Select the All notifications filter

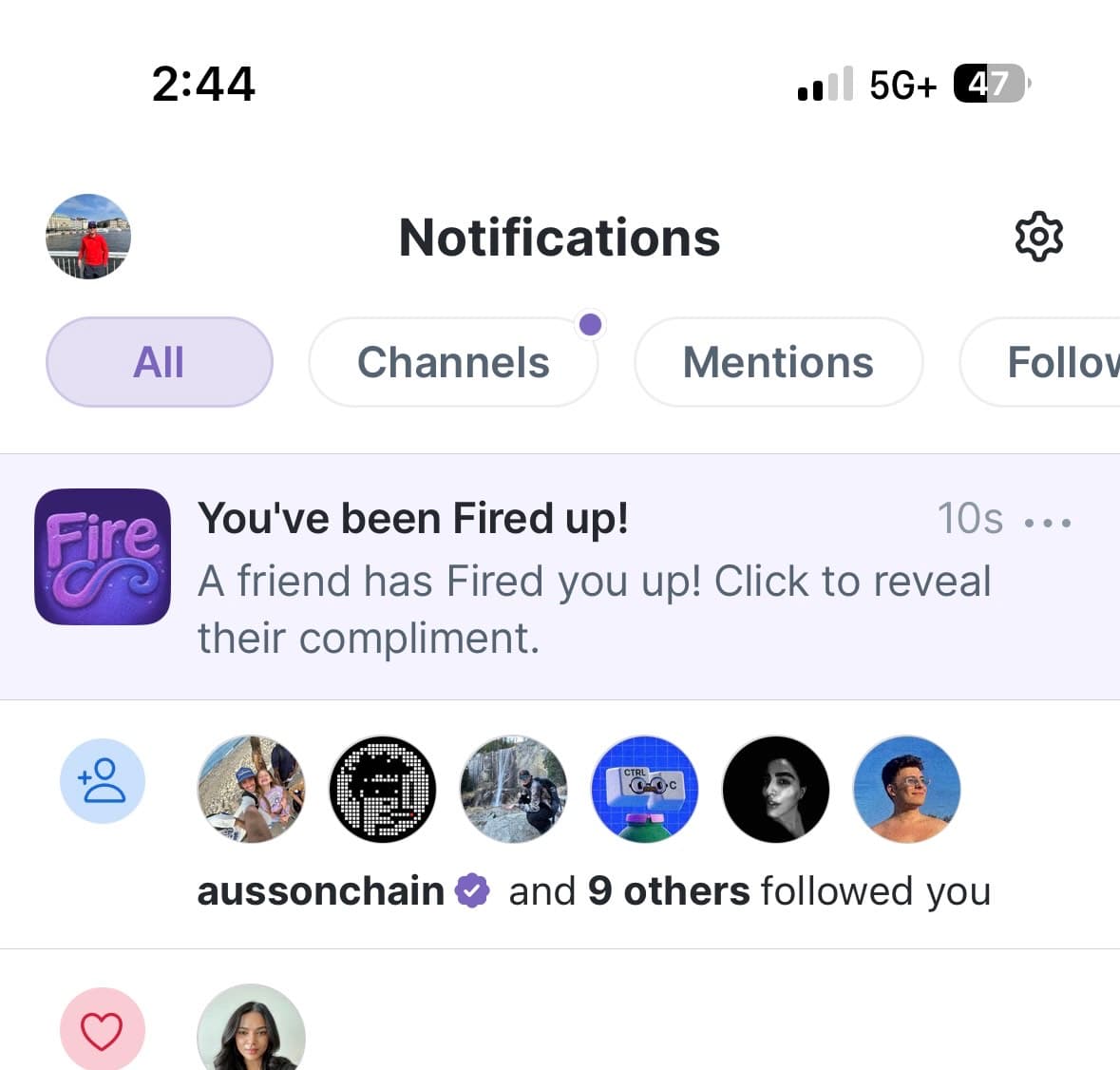pos(160,362)
